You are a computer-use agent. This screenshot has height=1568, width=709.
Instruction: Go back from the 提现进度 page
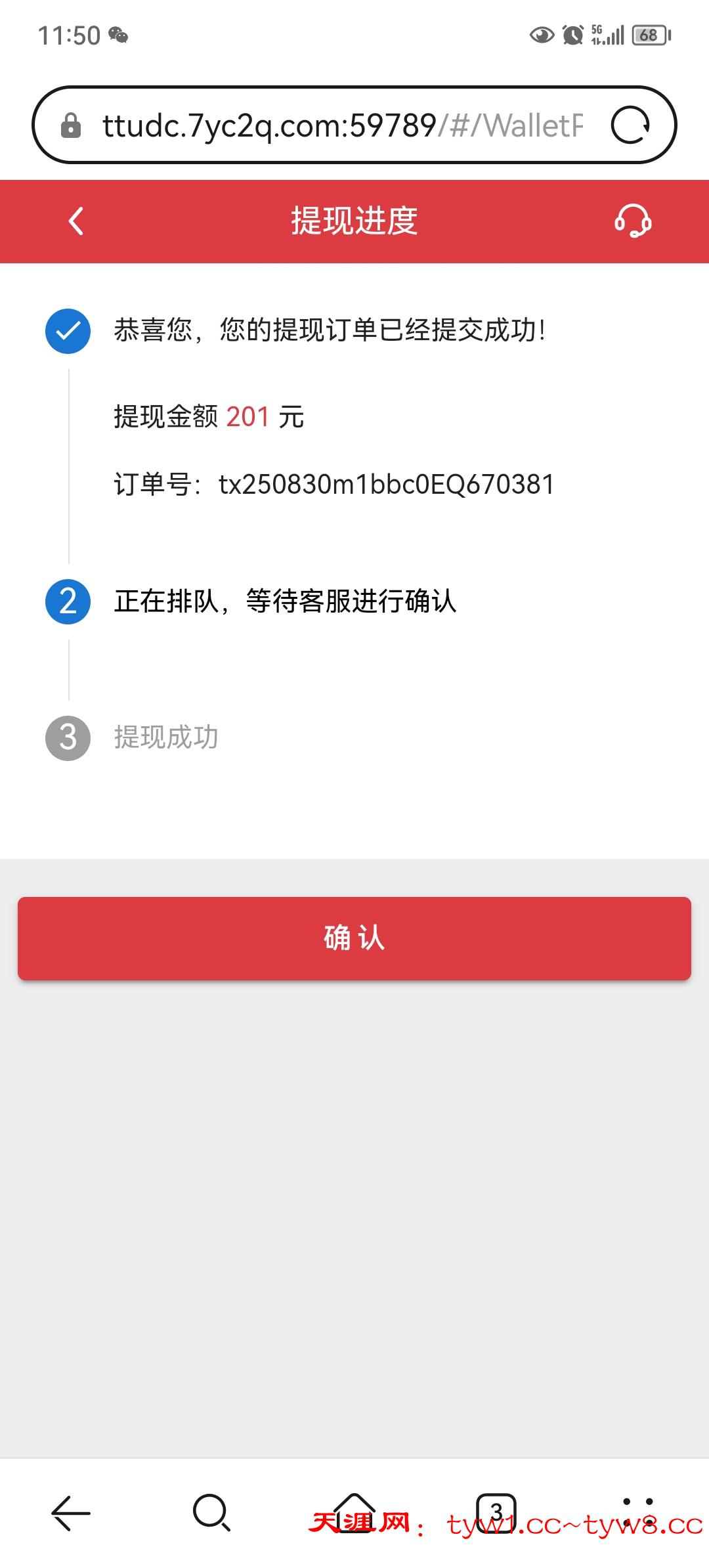tap(76, 221)
